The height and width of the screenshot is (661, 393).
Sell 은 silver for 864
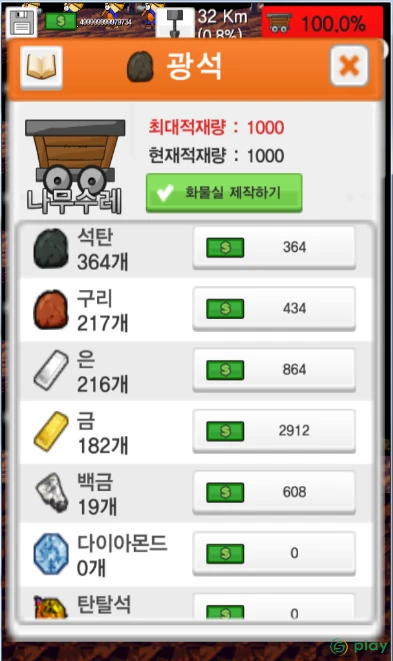click(274, 370)
